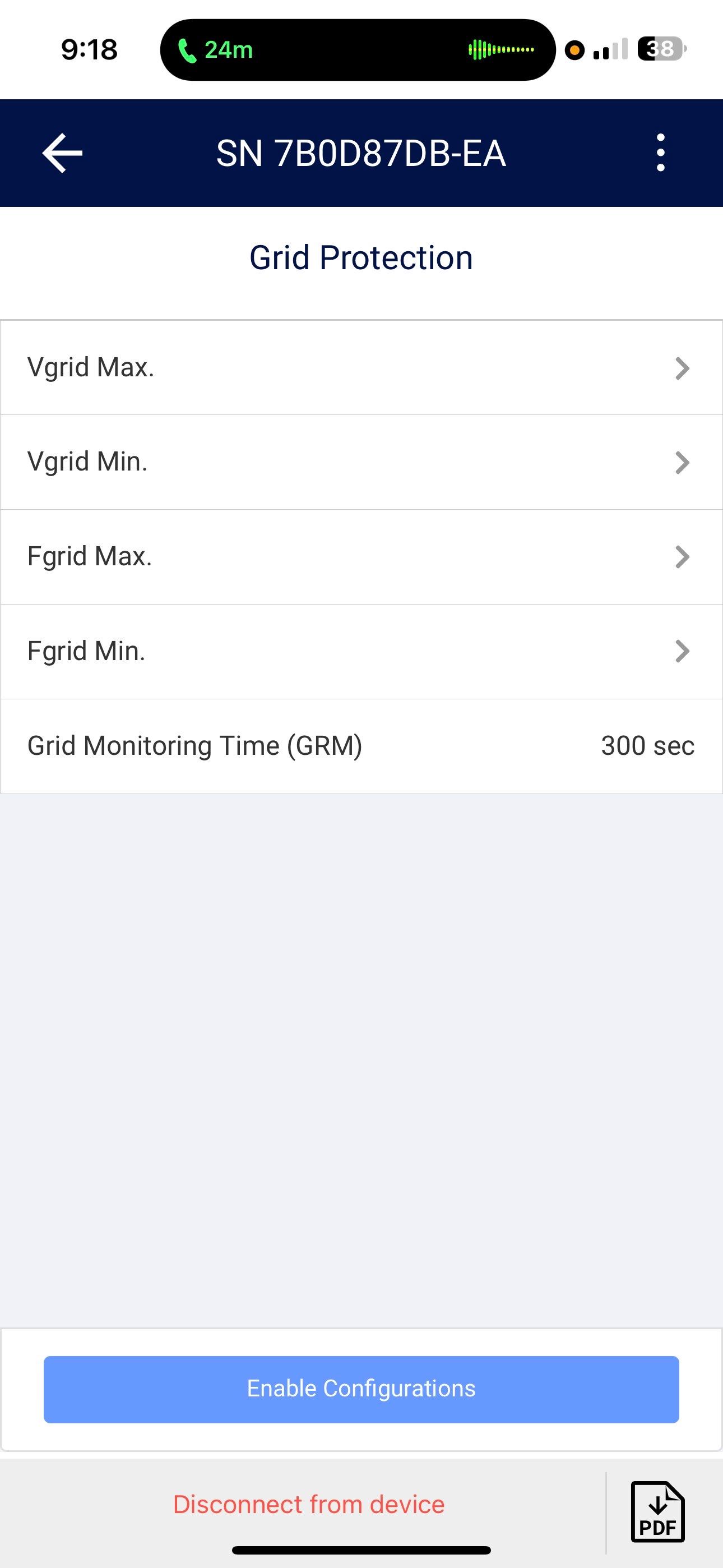Open the three-dot overflow menu
The height and width of the screenshot is (1568, 723).
(x=660, y=153)
